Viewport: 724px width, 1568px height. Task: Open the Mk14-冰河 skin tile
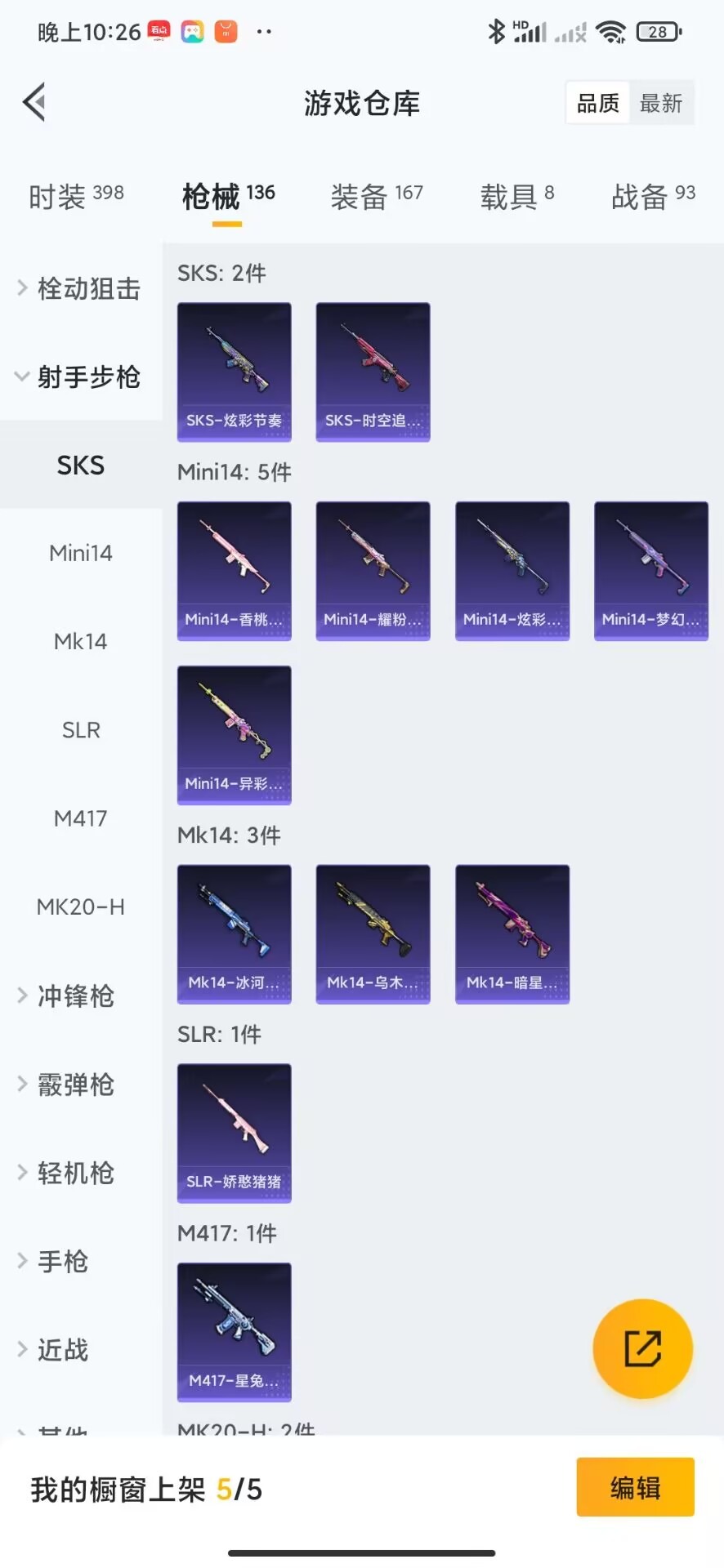coord(235,933)
